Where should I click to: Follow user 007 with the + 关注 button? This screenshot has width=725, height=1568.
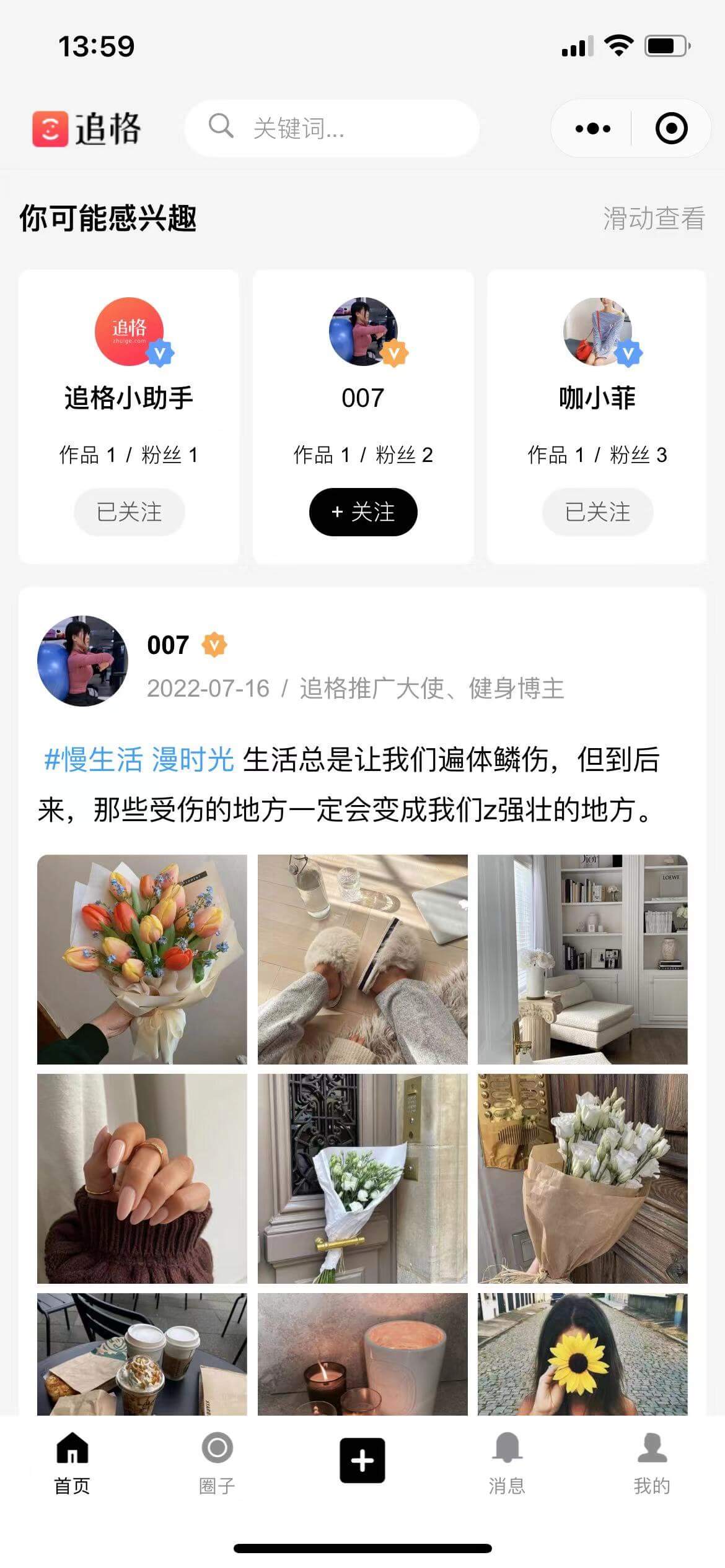(x=363, y=512)
